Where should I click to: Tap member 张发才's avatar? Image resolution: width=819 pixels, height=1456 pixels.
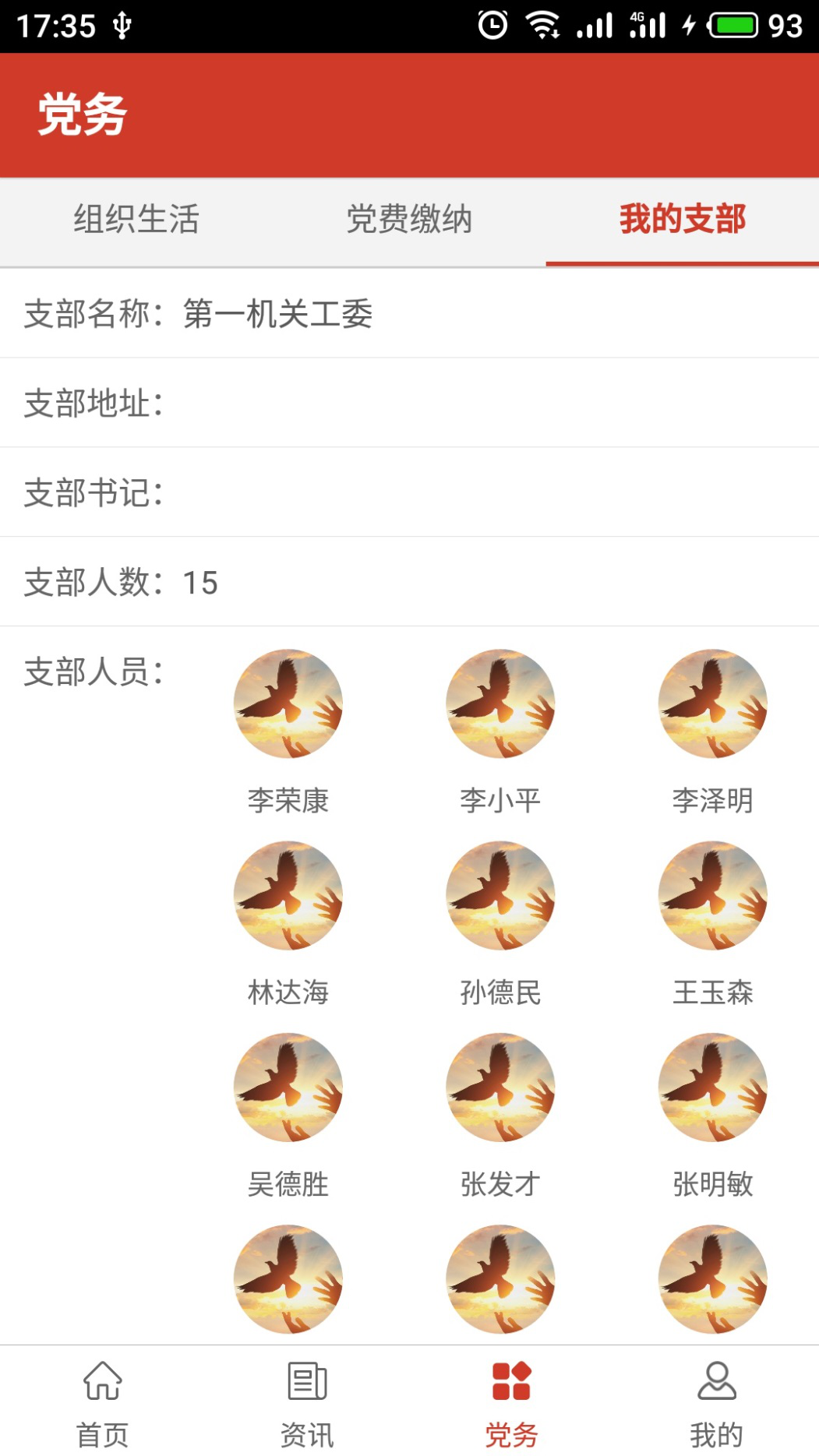click(500, 1088)
